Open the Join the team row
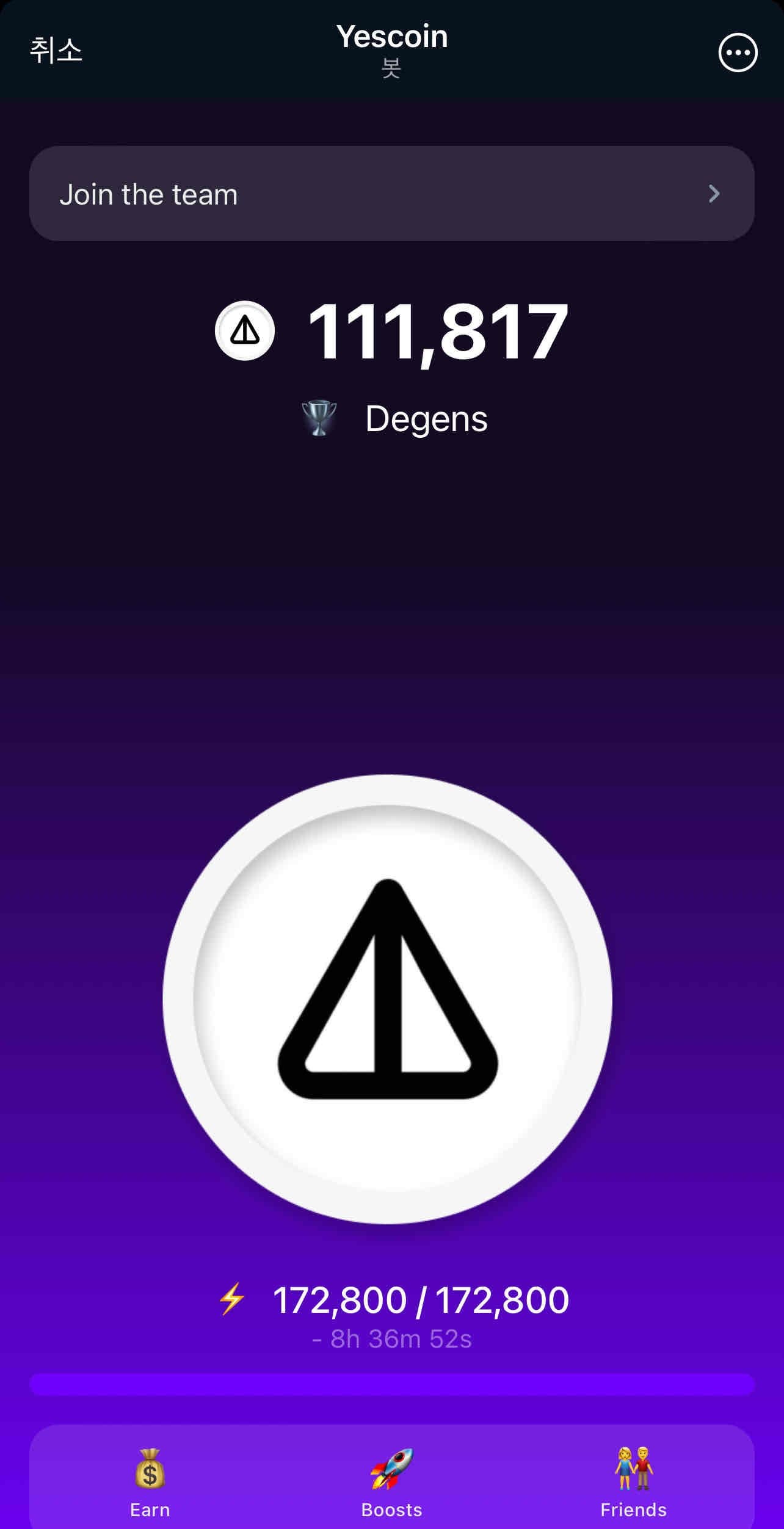The width and height of the screenshot is (784, 1529). click(x=391, y=194)
